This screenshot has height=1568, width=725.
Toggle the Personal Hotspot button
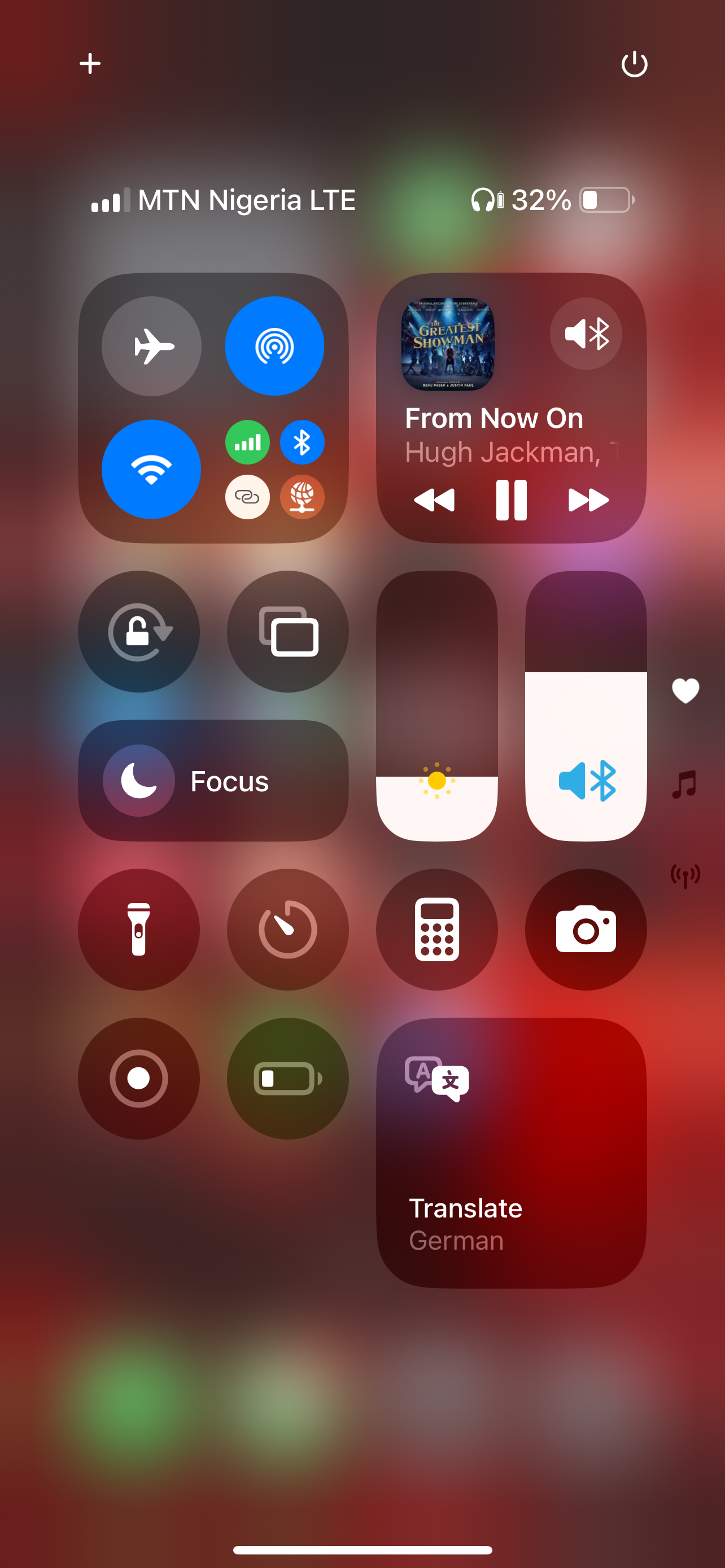click(x=247, y=497)
